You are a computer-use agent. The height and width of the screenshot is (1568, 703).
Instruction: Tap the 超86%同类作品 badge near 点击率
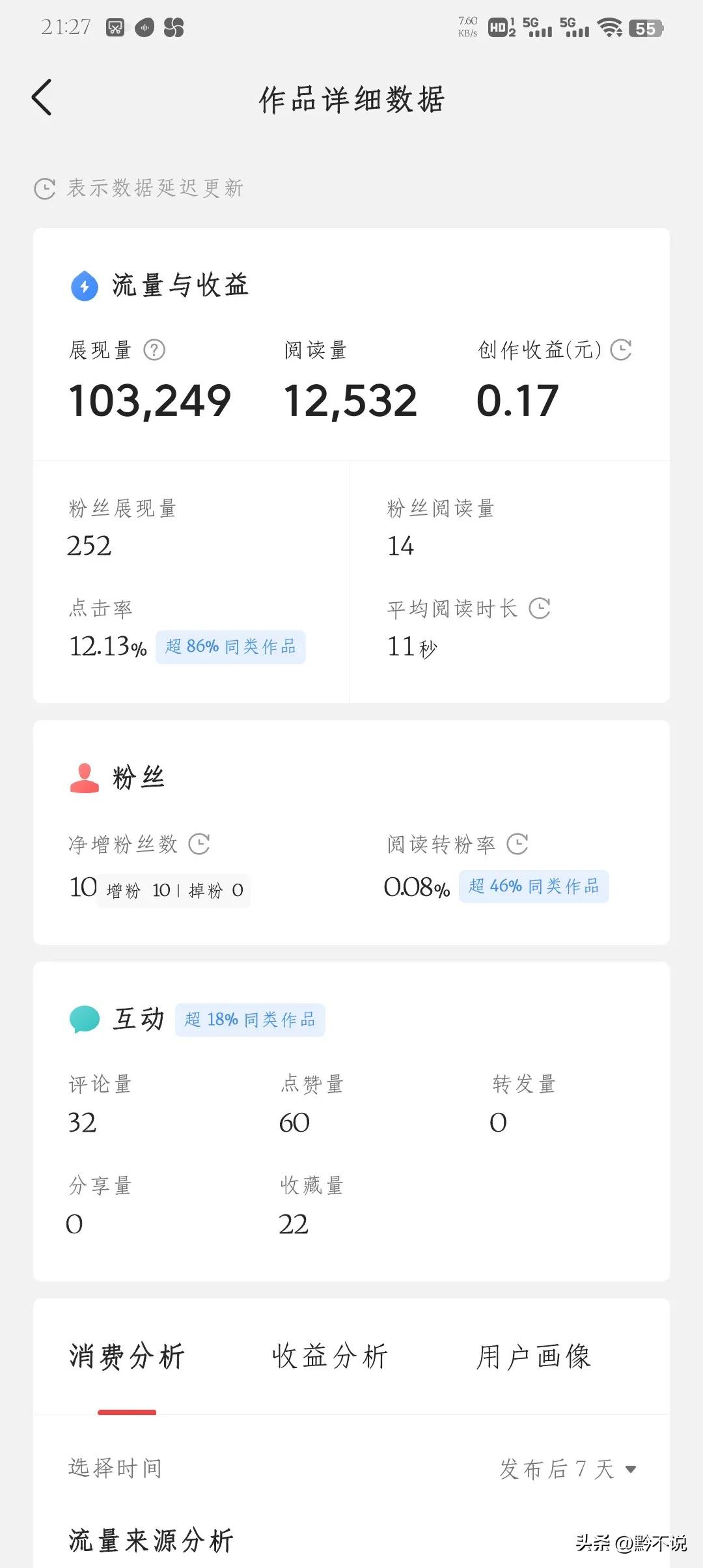coord(230,647)
